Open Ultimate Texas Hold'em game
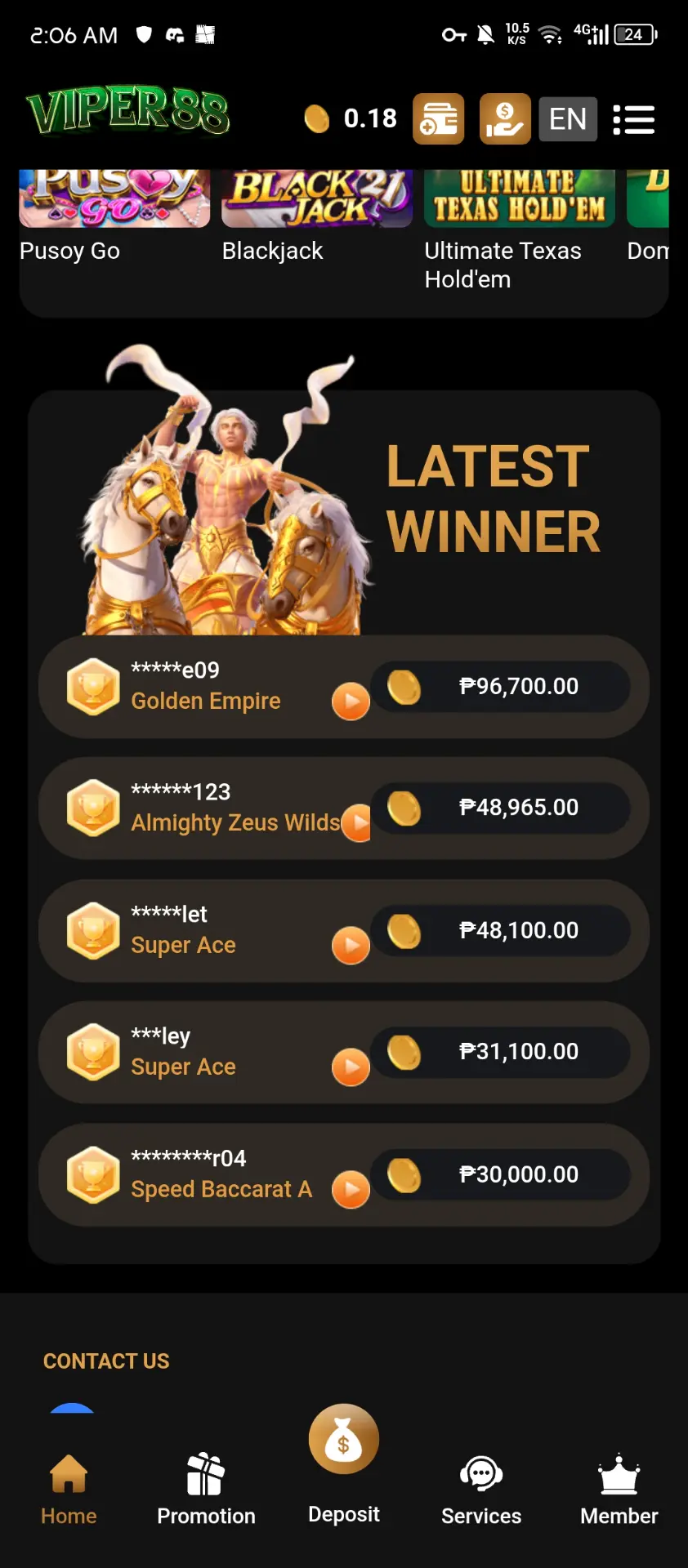This screenshot has height=1568, width=688. [x=520, y=230]
